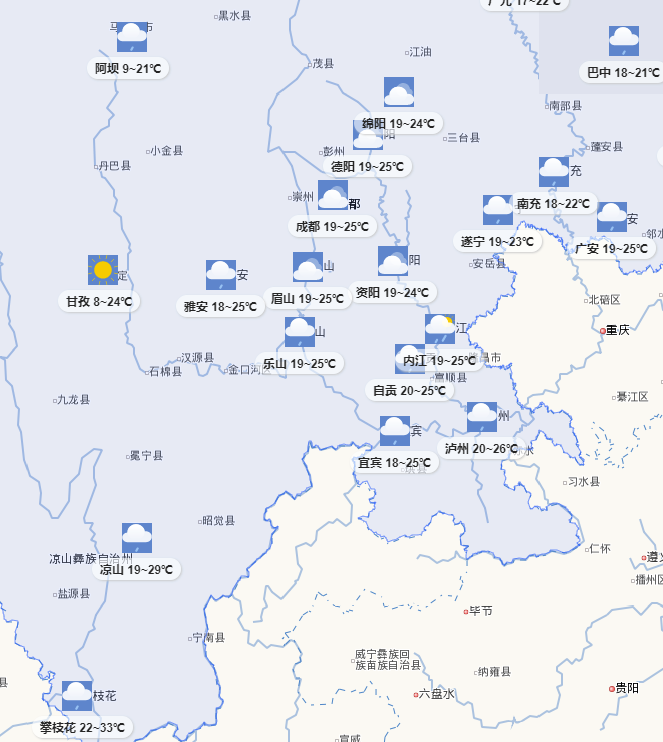Open the 成都 19~25℃ weather marker
663x742 pixels.
pos(333,195)
